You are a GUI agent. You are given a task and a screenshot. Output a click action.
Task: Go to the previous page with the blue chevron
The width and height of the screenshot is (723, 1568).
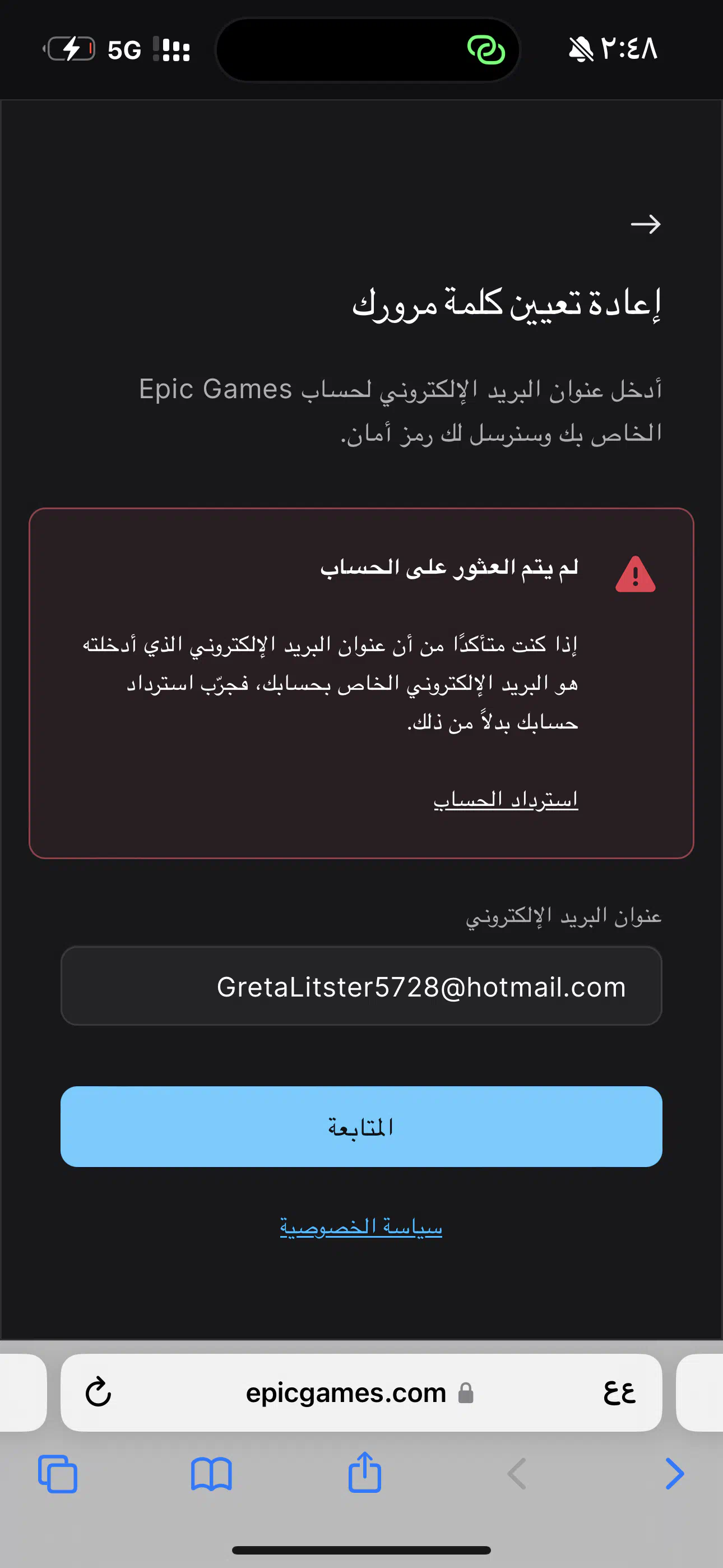pos(674,1474)
